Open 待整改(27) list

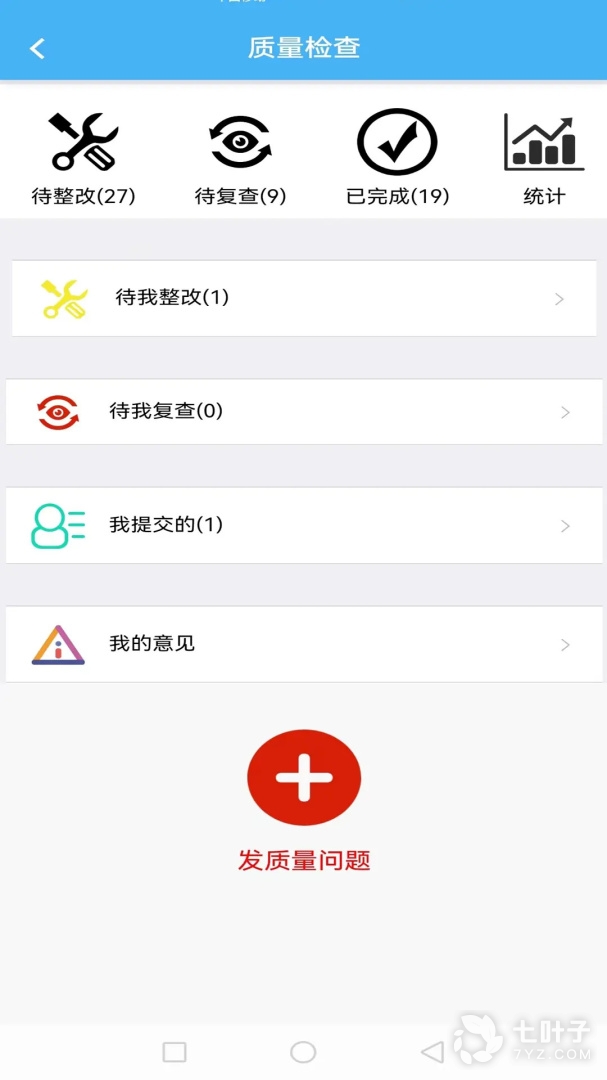click(84, 157)
